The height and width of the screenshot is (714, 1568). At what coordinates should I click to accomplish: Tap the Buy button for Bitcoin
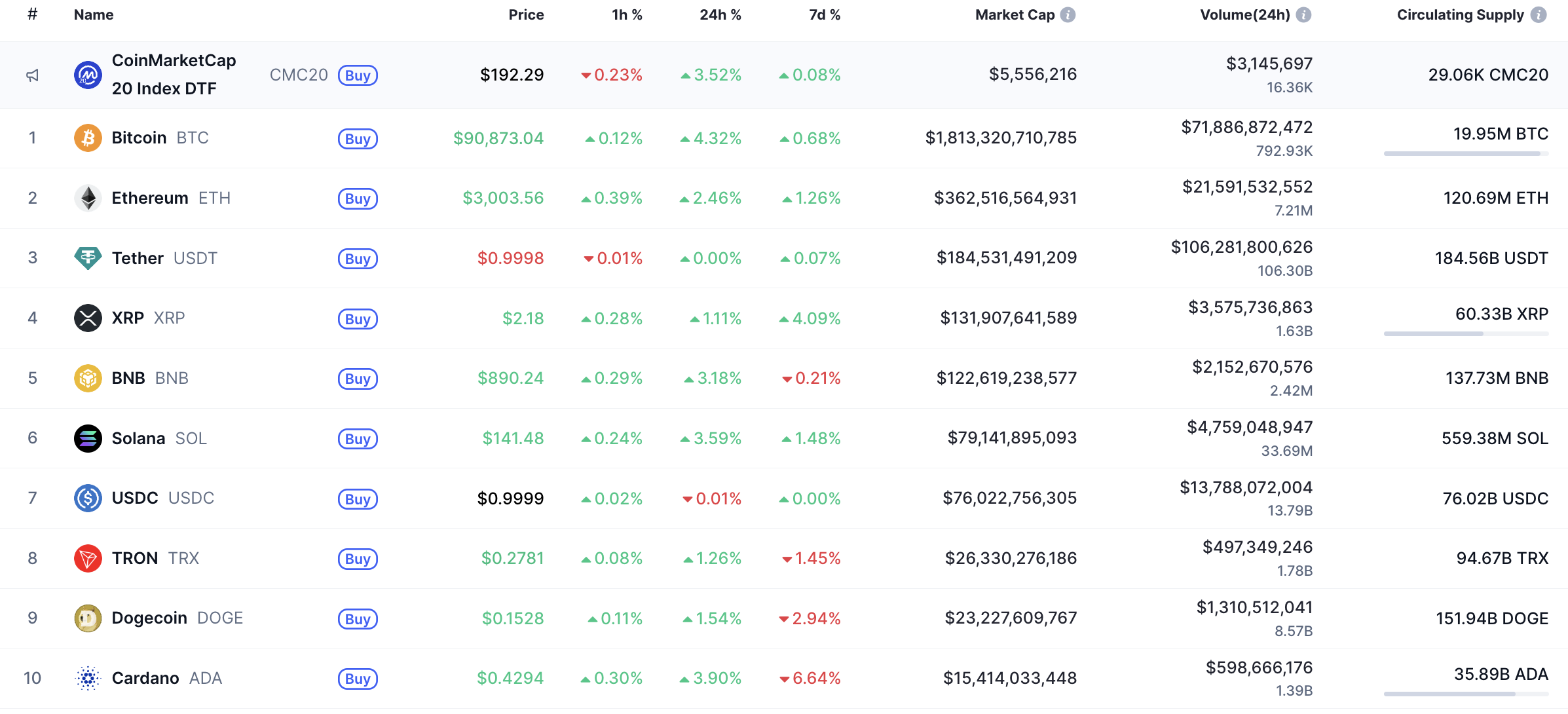coord(358,139)
